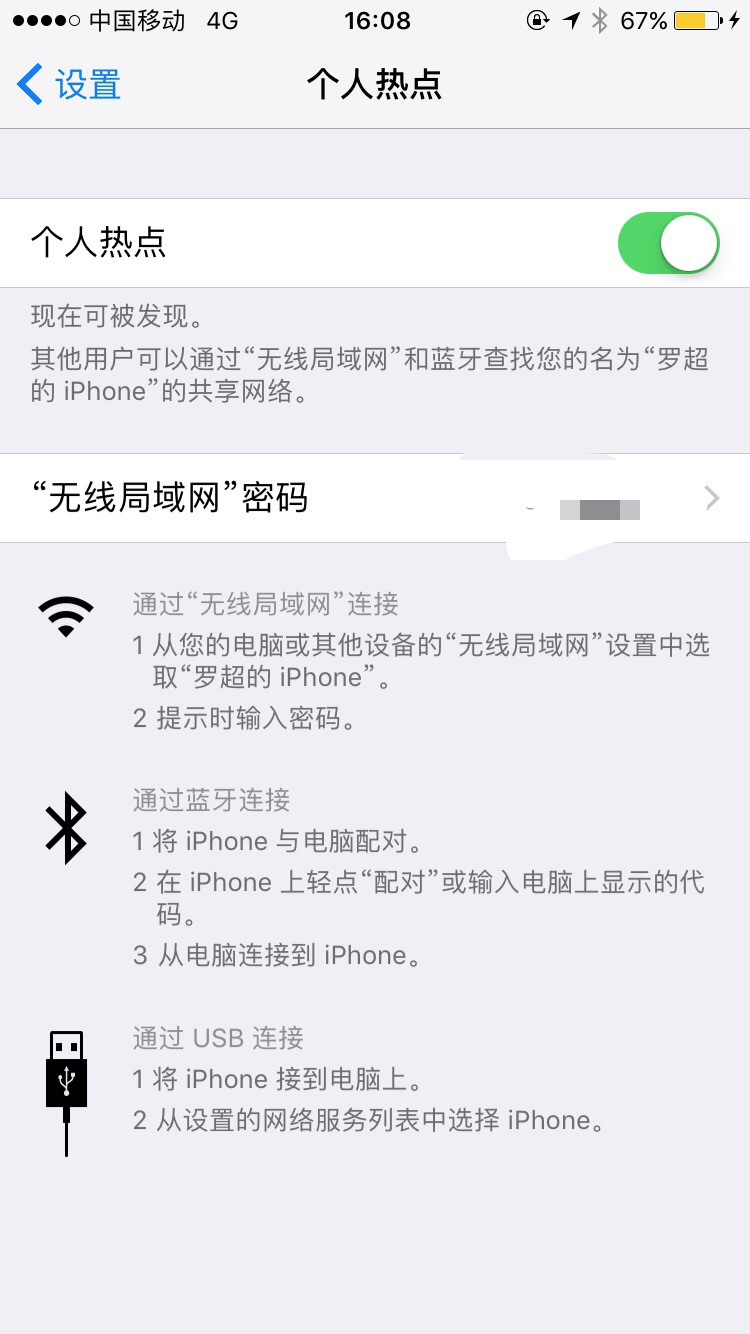Image resolution: width=750 pixels, height=1334 pixels.
Task: Tap the 4G network label
Action: coord(223,20)
